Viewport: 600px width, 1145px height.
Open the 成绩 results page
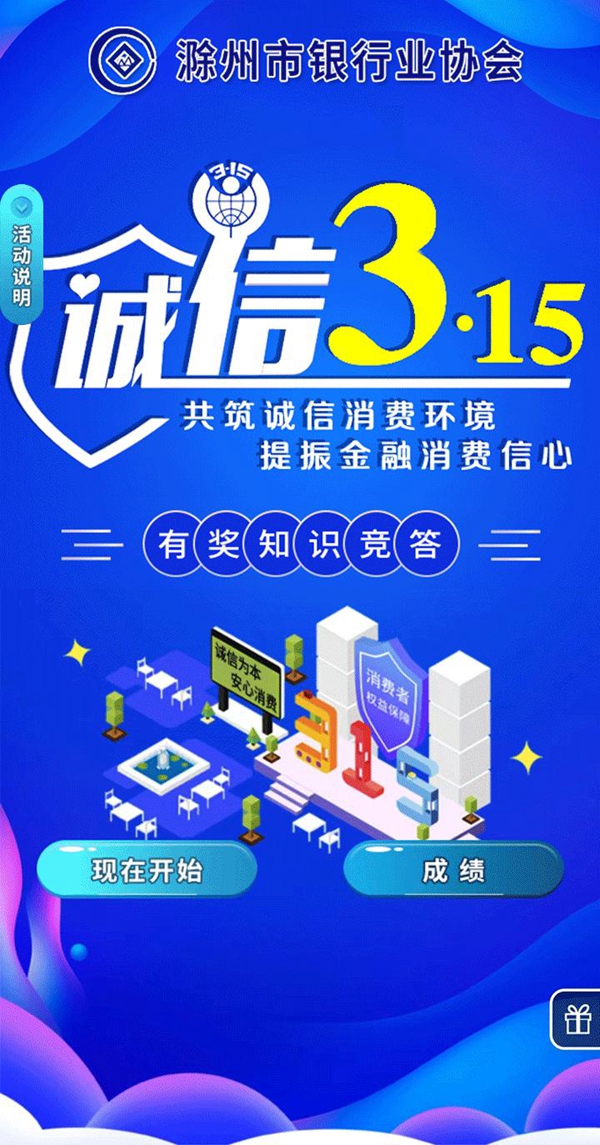[453, 870]
